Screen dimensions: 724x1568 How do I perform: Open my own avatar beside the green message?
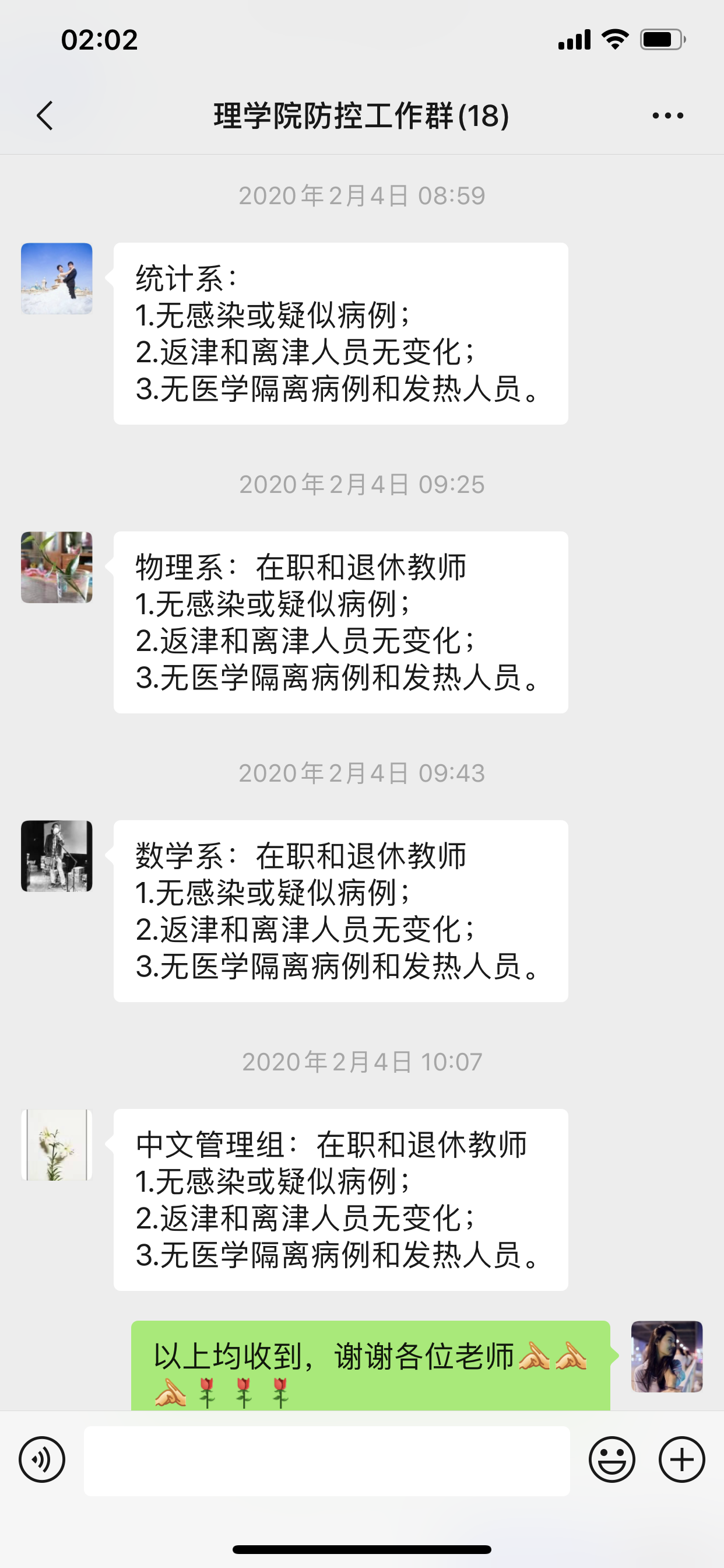667,1356
